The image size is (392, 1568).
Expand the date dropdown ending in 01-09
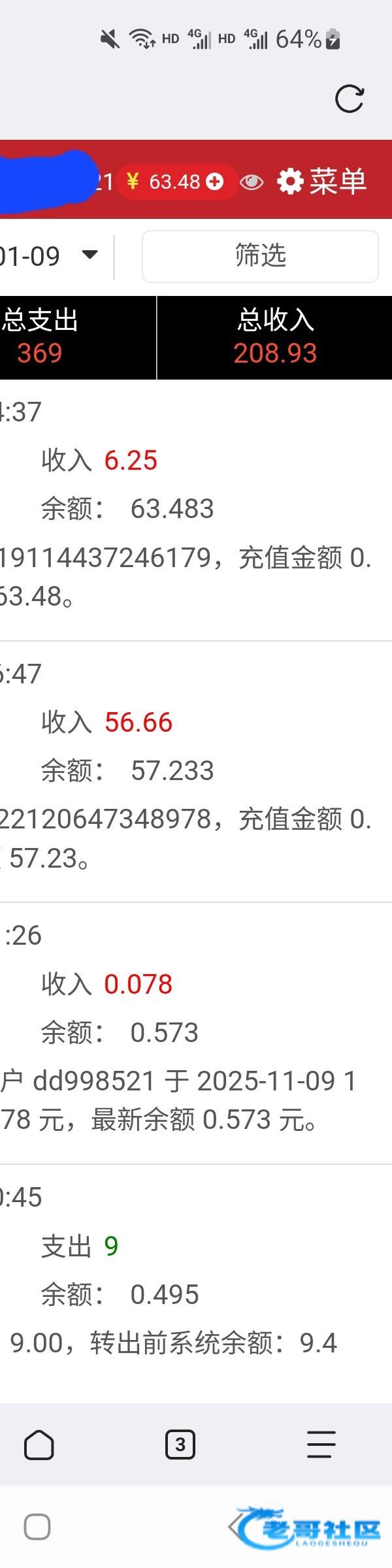[89, 255]
